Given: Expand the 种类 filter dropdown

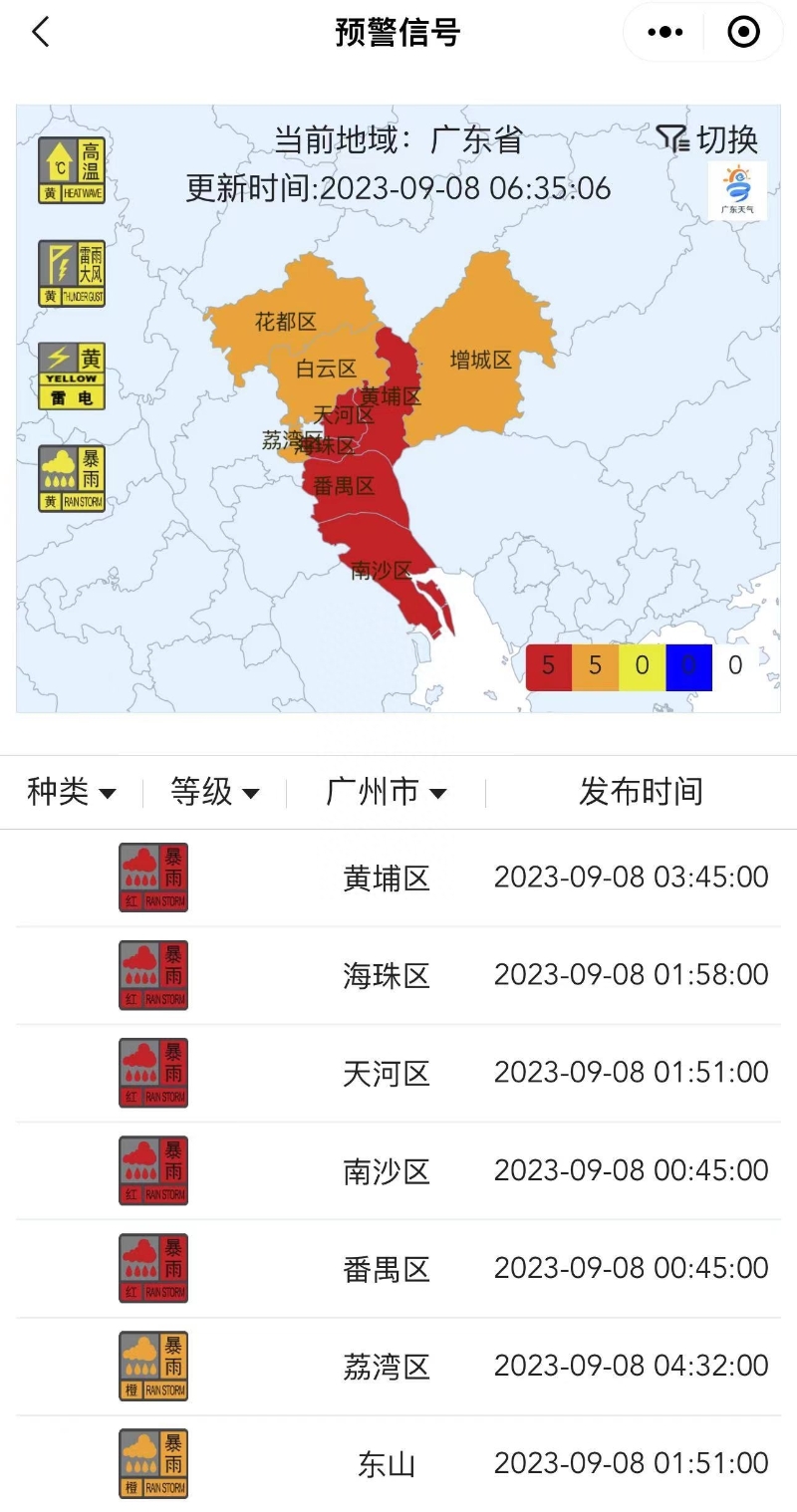Looking at the screenshot, I should click(70, 793).
